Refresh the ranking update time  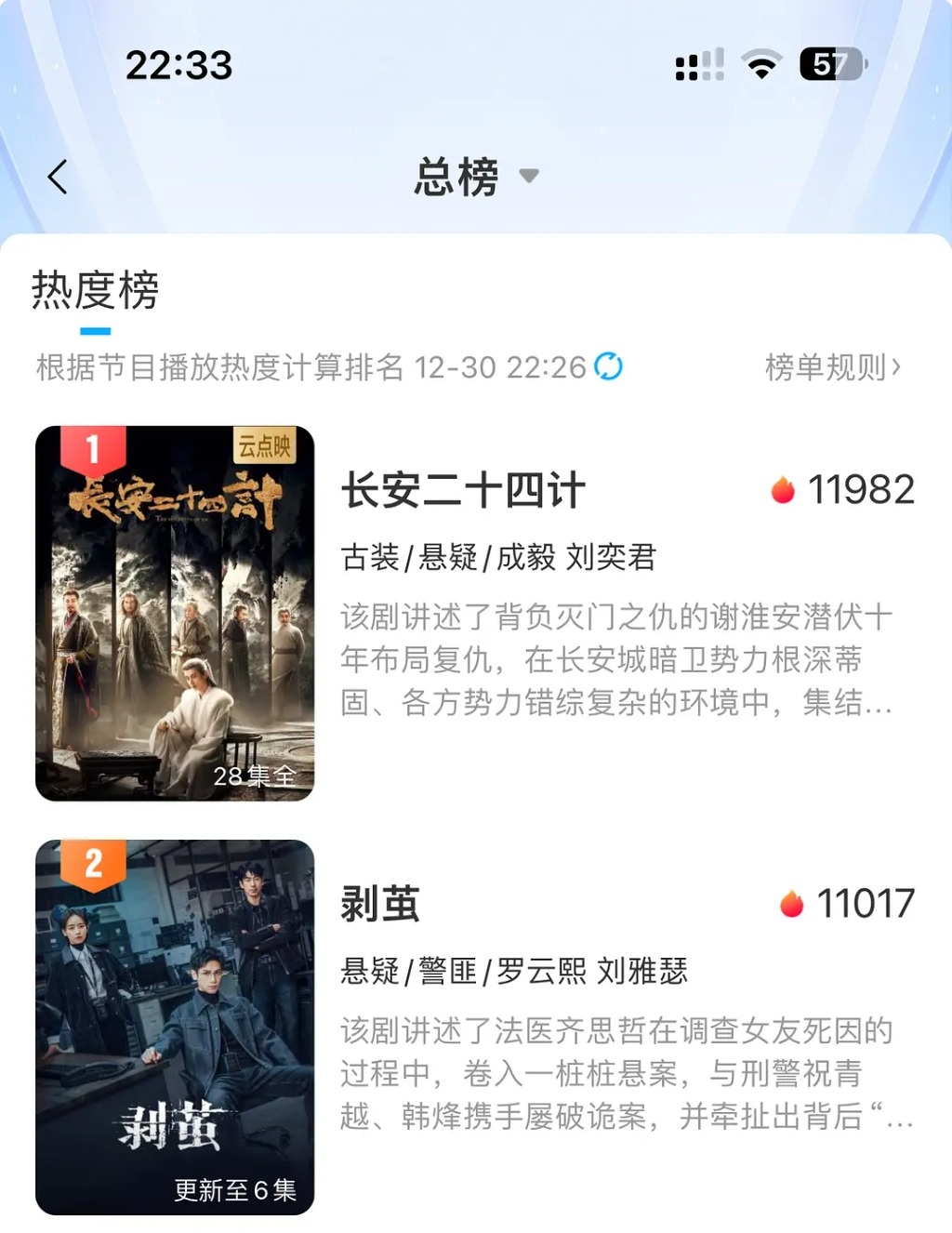click(609, 366)
